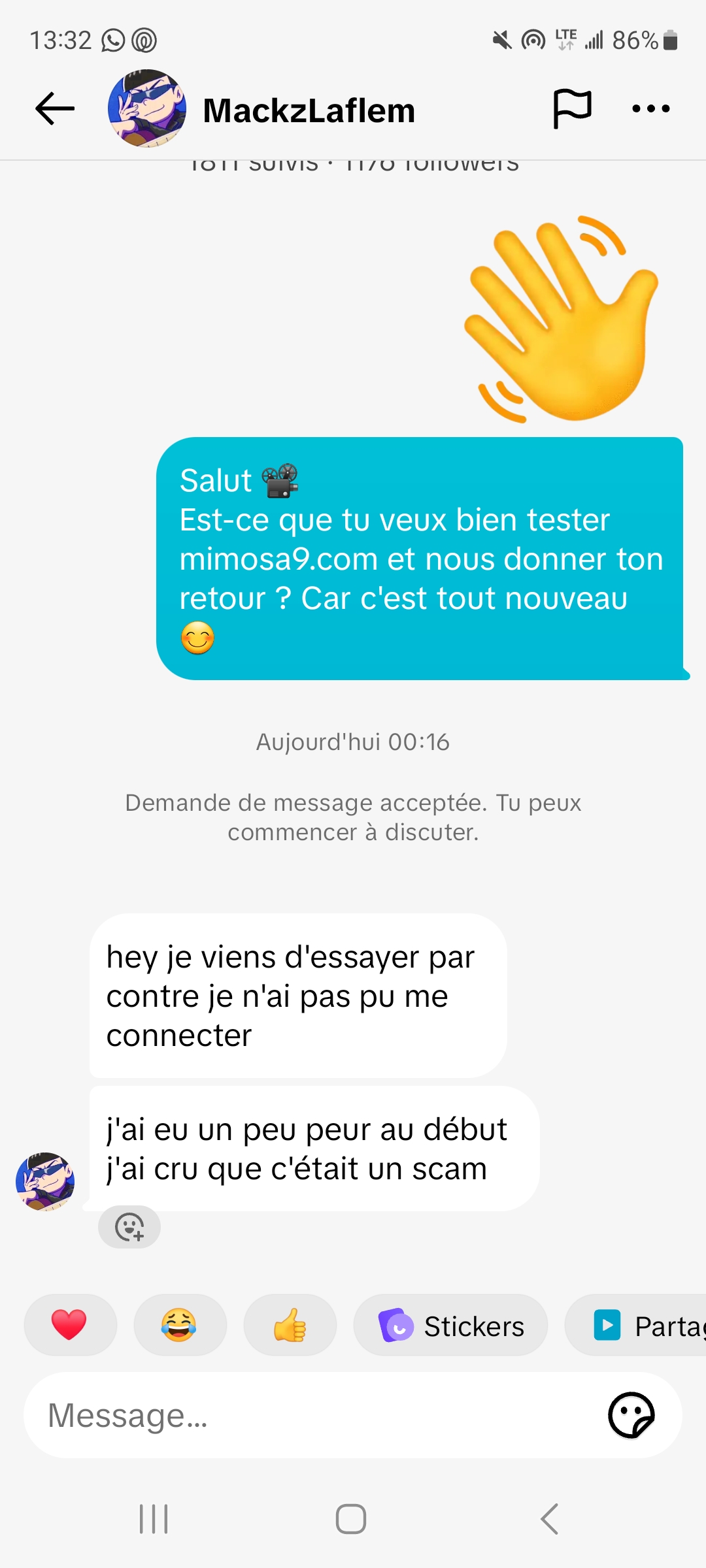Tap MackzLaflem's avatar beside the messages
Screen dimensions: 706x1568
(45, 1181)
